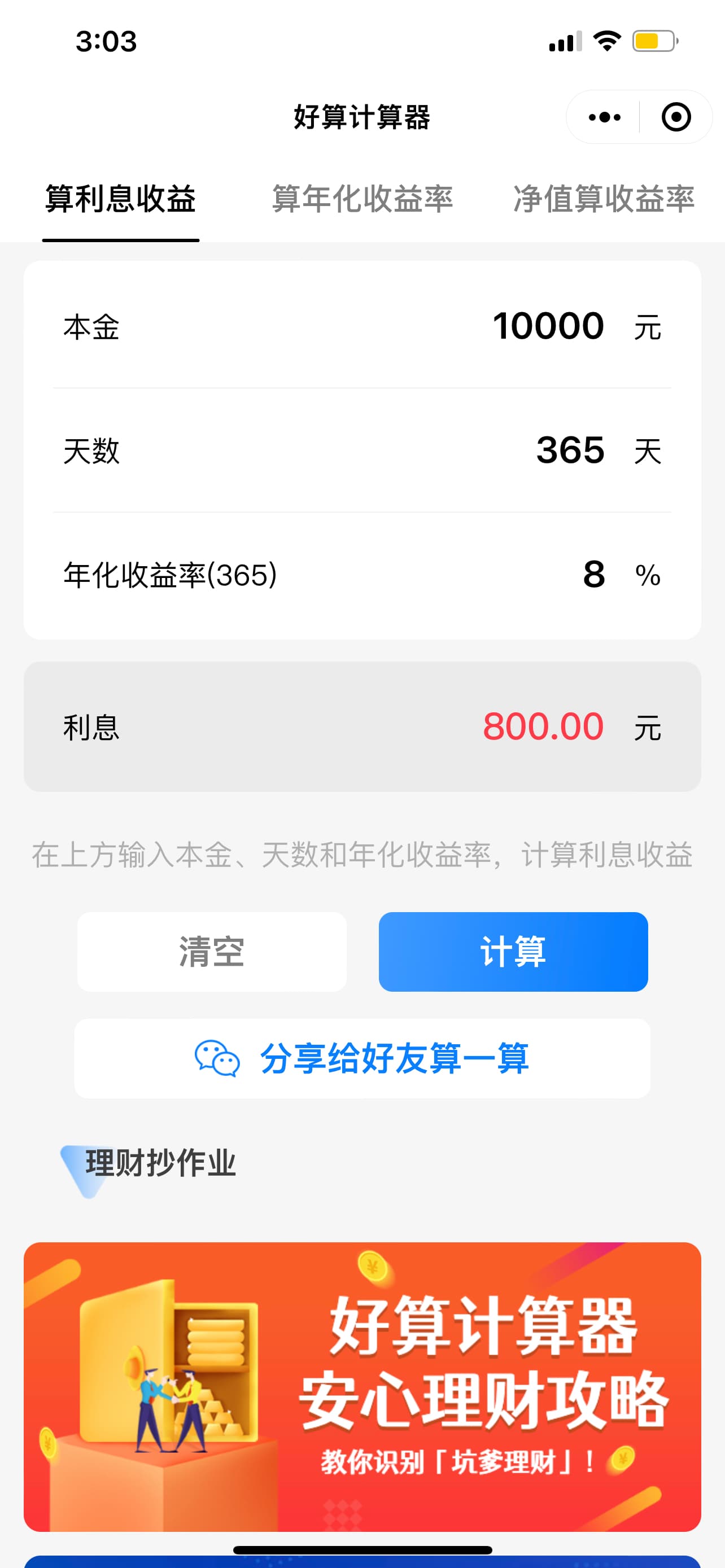Edit the 天数 input field
725x1568 pixels.
pyautogui.click(x=569, y=450)
